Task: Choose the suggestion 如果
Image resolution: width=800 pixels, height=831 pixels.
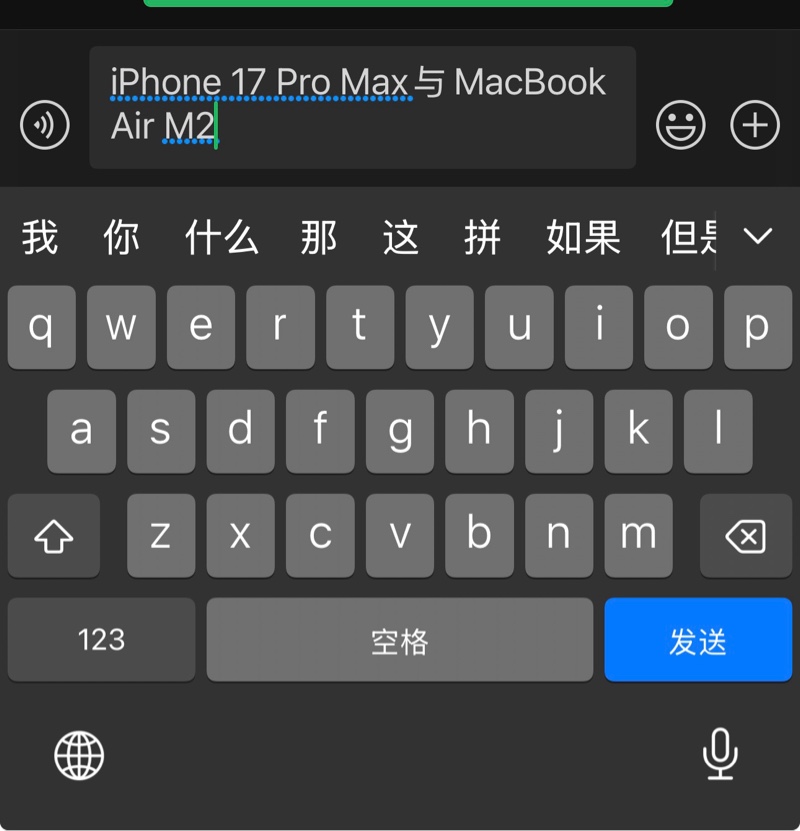Action: click(x=583, y=237)
